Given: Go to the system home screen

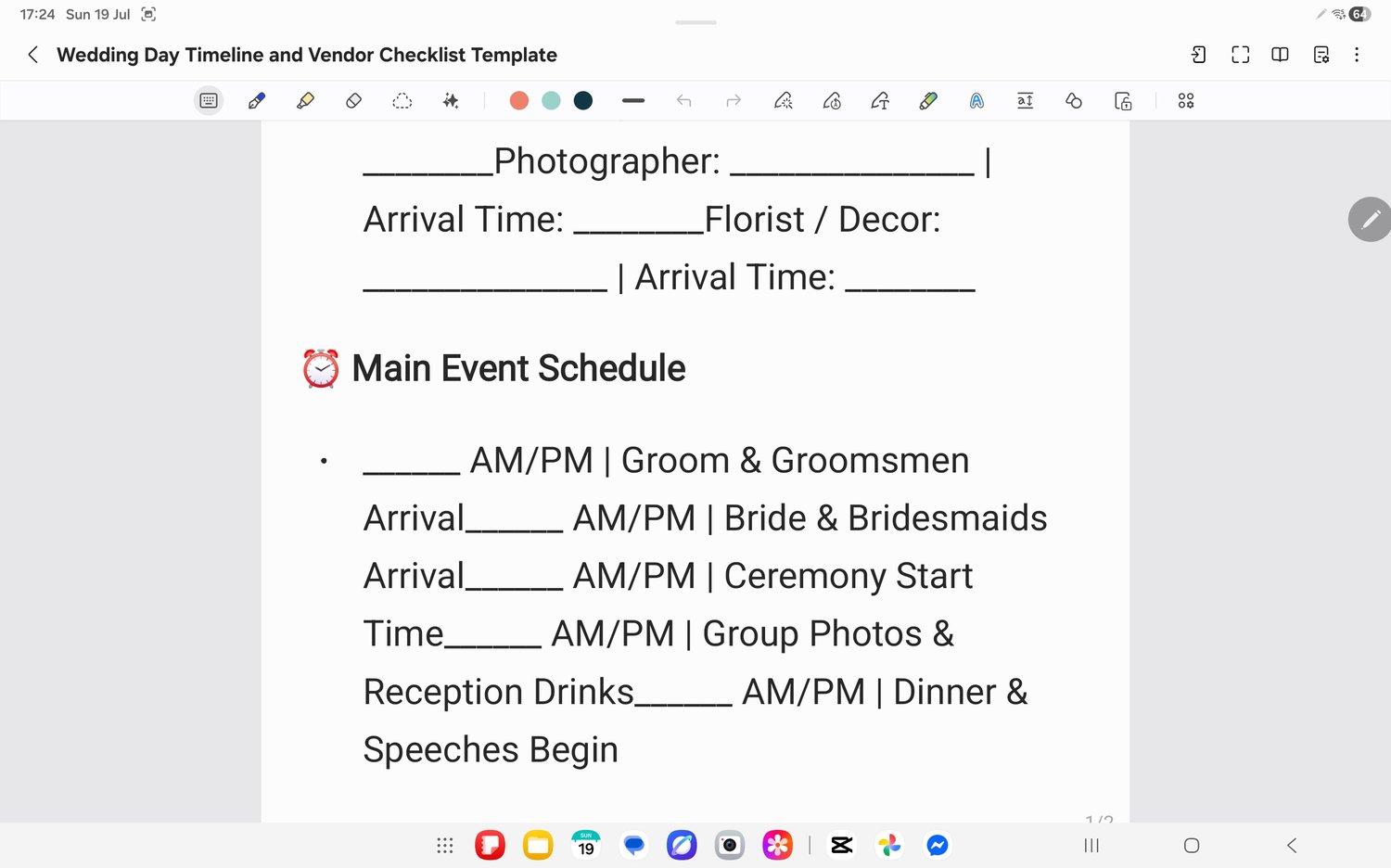Looking at the screenshot, I should click(x=1192, y=846).
